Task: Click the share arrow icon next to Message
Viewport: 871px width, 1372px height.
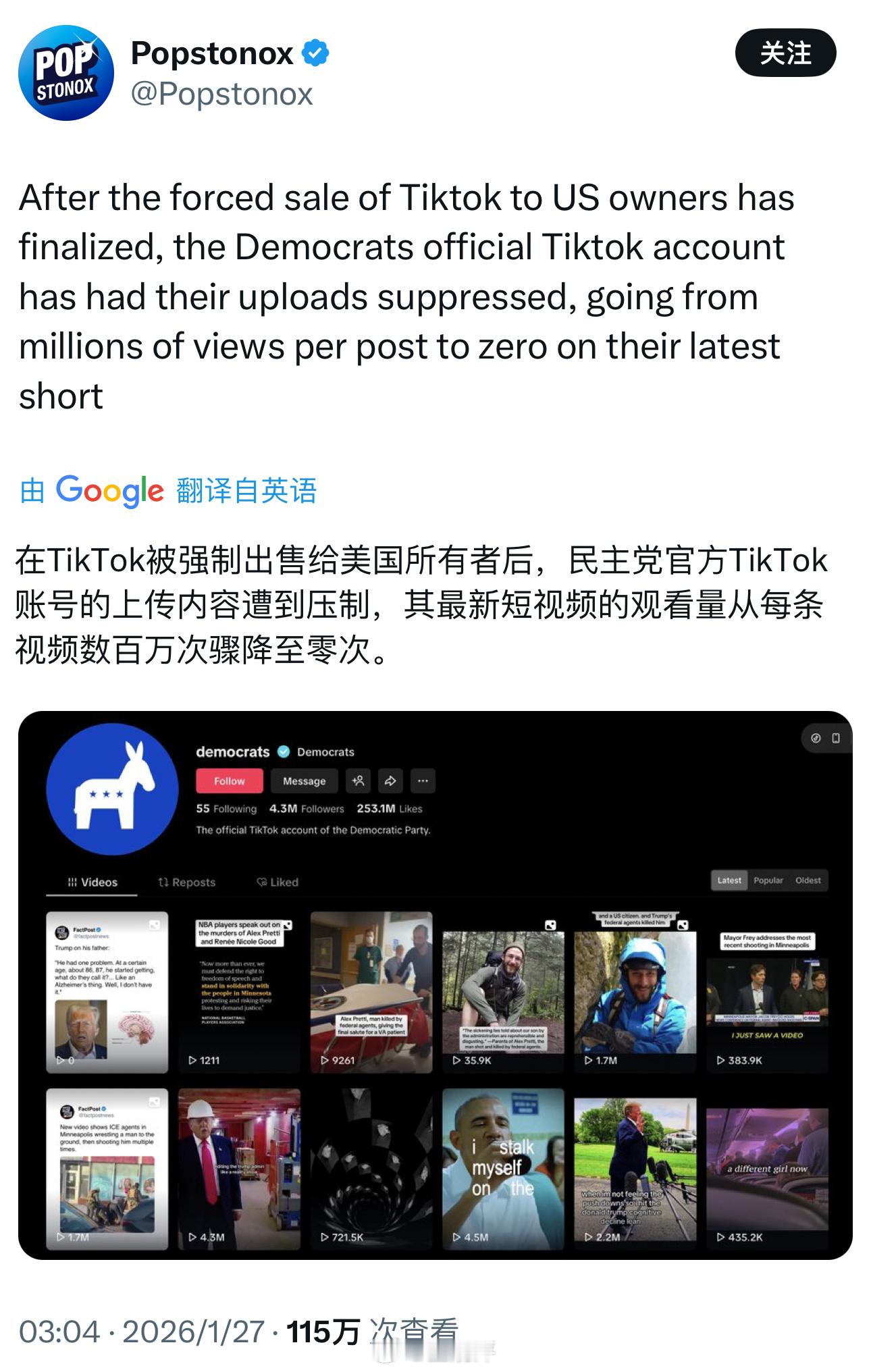Action: pos(390,781)
